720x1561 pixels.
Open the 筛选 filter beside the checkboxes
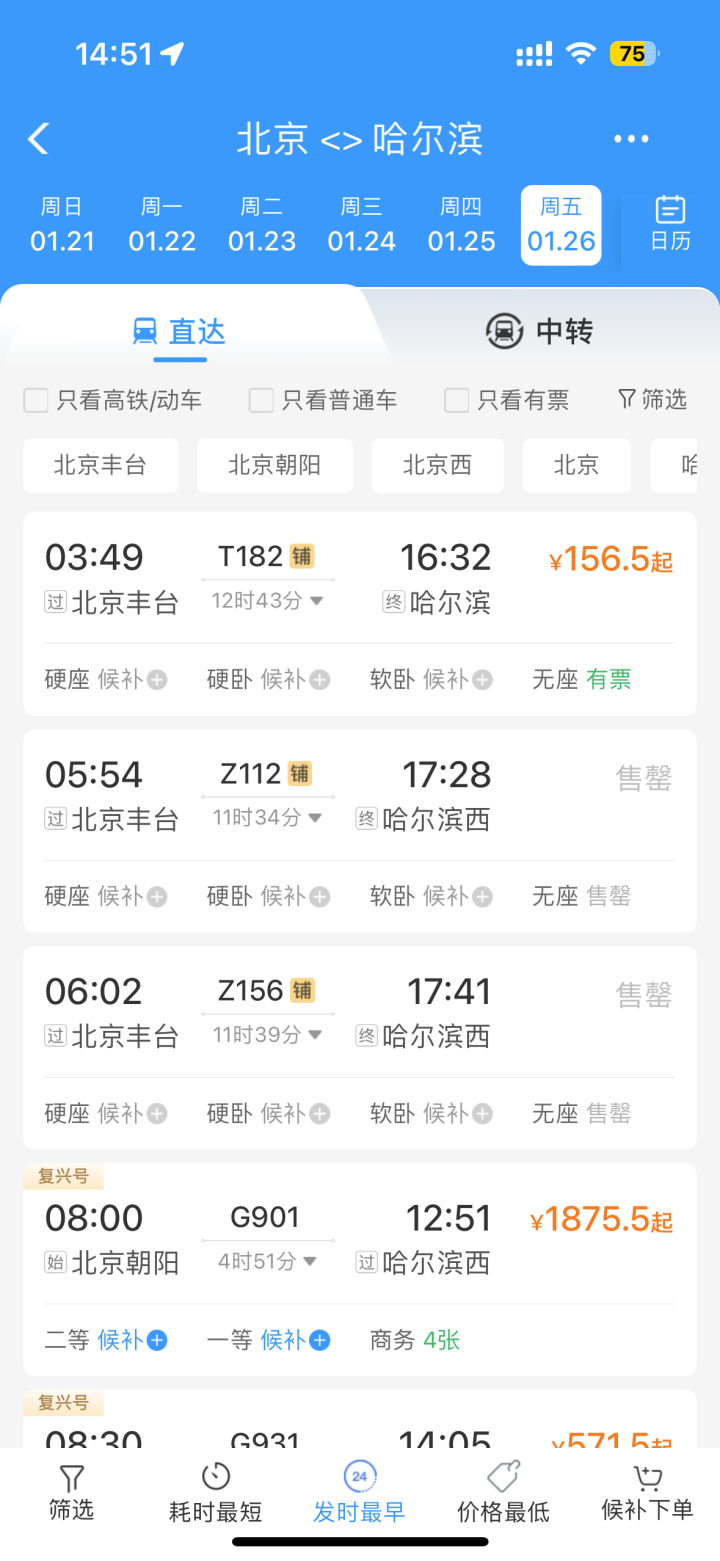[652, 400]
